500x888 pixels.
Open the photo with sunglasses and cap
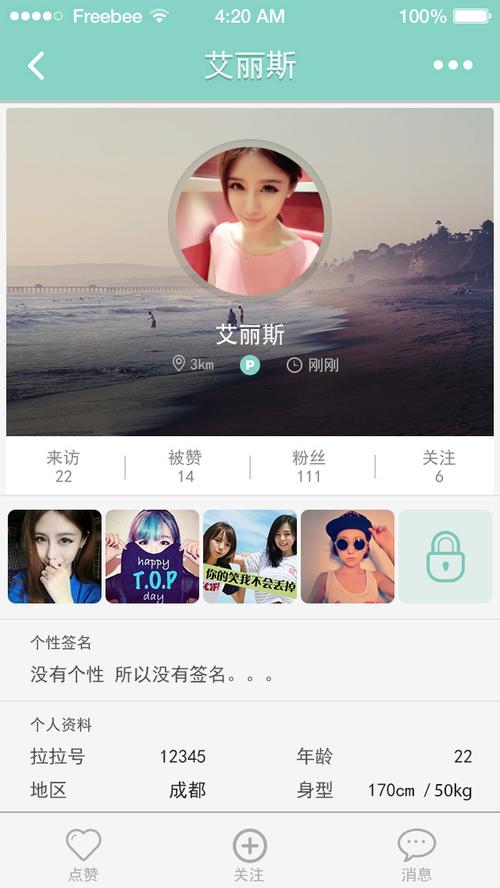click(348, 556)
